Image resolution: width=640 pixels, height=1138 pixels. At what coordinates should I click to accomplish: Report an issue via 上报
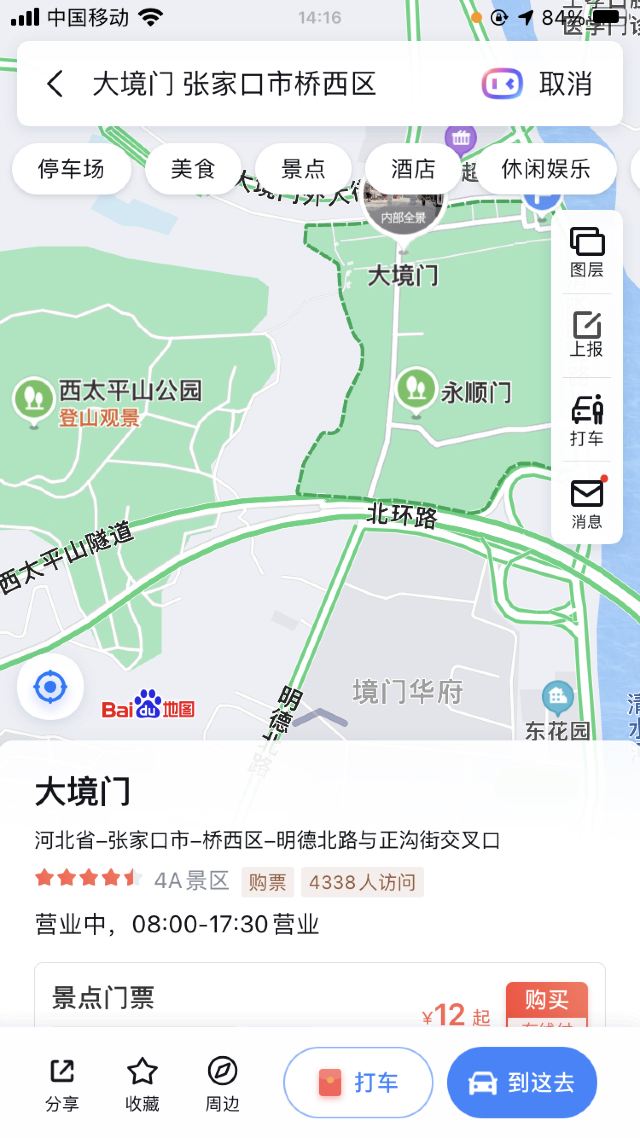(587, 334)
